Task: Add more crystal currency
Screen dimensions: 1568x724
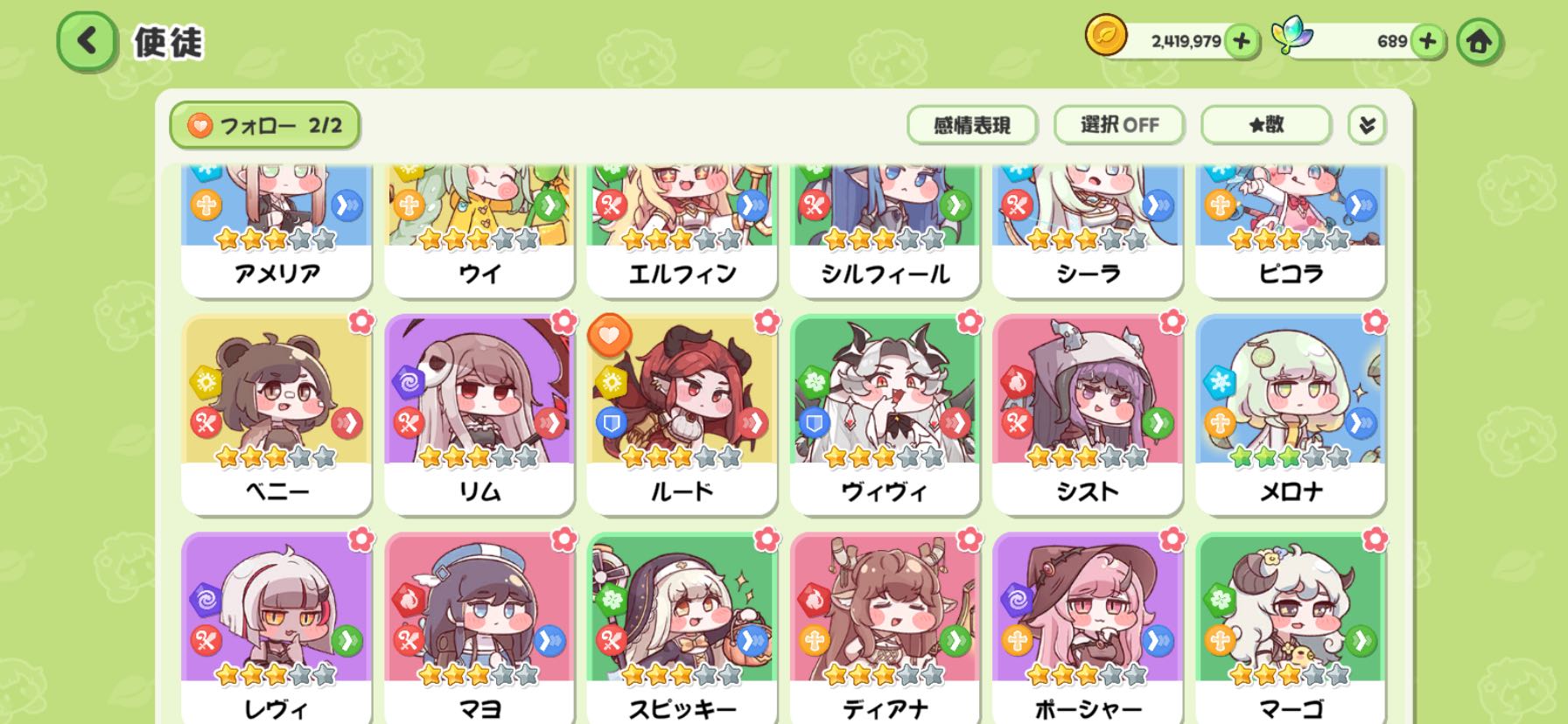Action: pyautogui.click(x=1427, y=41)
